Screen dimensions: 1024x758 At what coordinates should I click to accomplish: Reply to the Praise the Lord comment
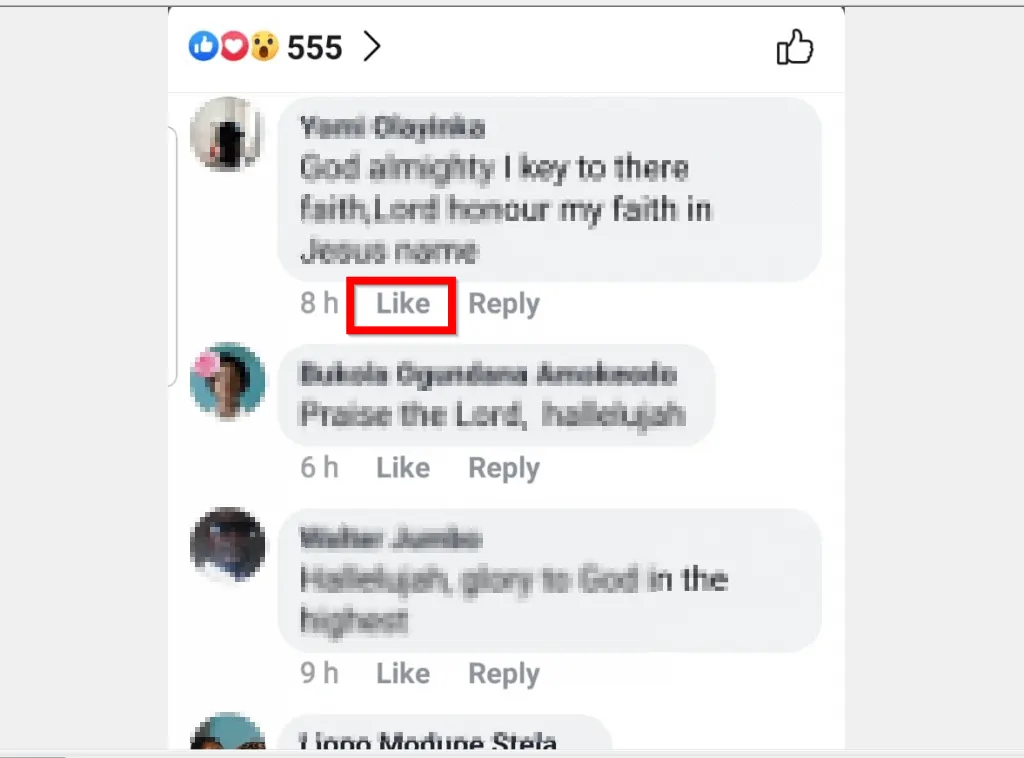pyautogui.click(x=504, y=468)
